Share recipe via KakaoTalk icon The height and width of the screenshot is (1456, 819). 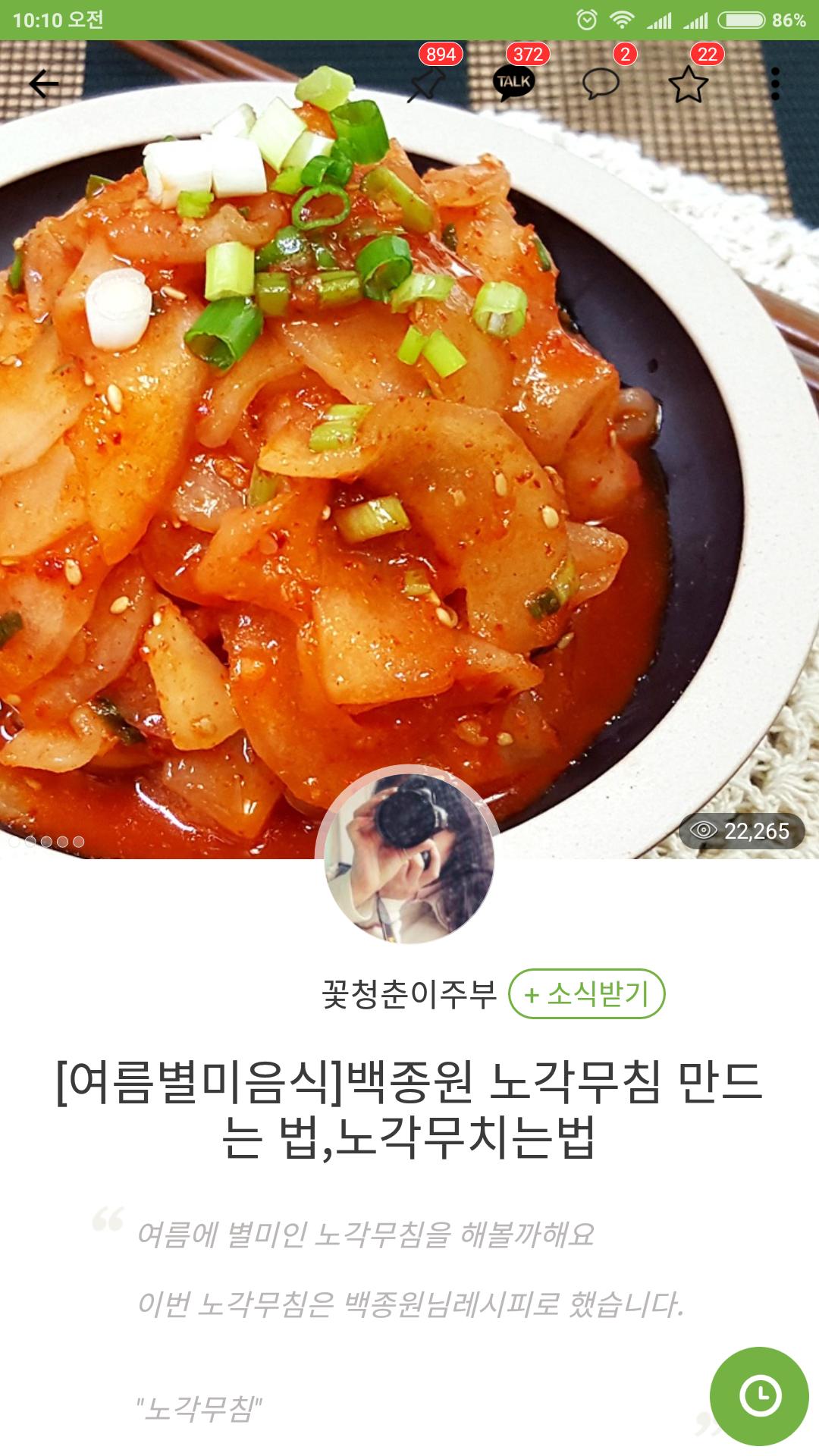pos(513,83)
